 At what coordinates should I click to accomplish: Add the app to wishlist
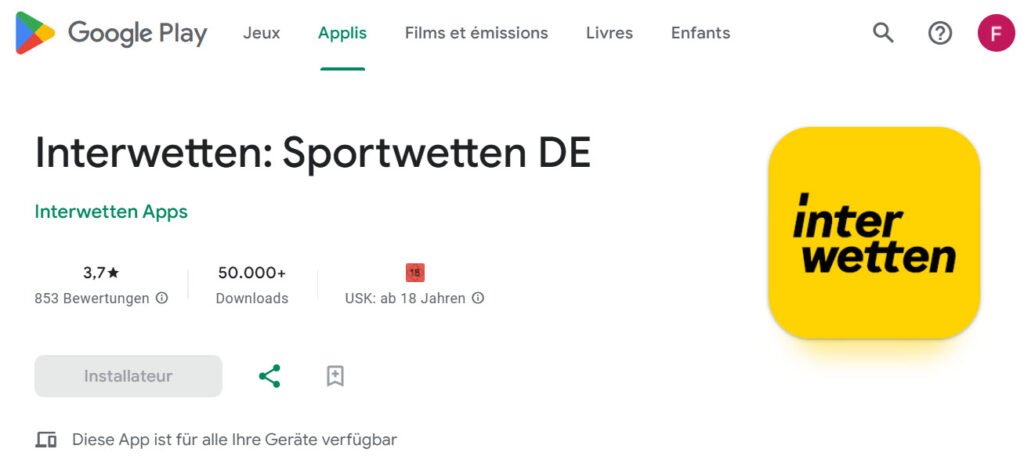point(335,376)
